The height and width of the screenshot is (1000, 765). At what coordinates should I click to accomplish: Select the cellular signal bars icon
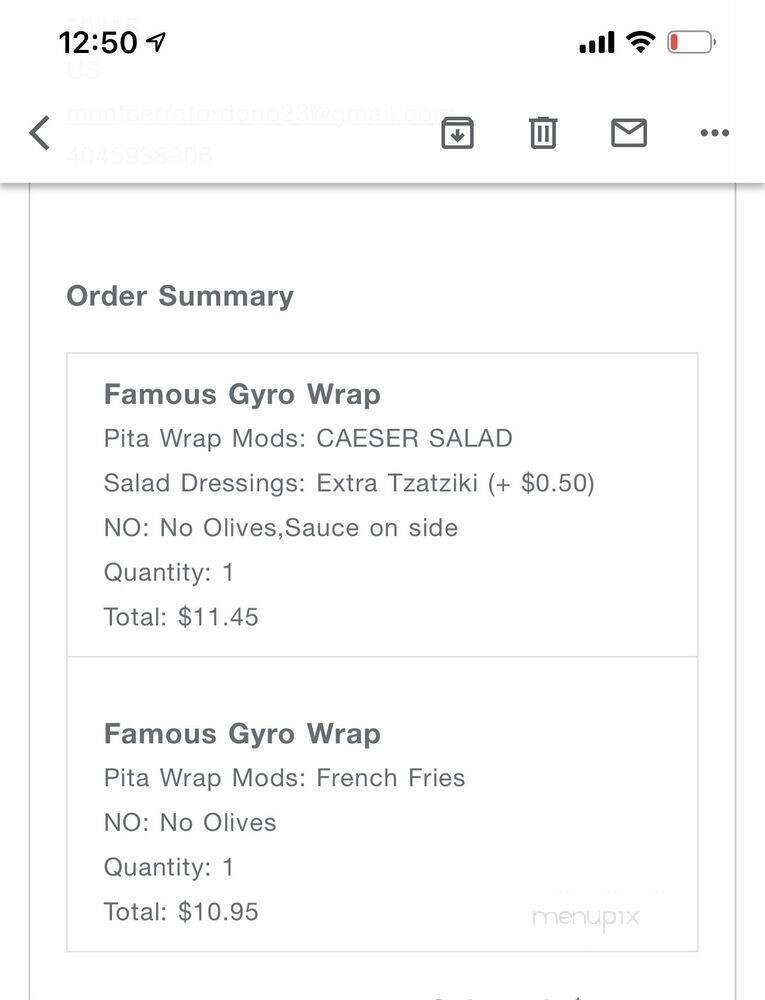pyautogui.click(x=597, y=41)
